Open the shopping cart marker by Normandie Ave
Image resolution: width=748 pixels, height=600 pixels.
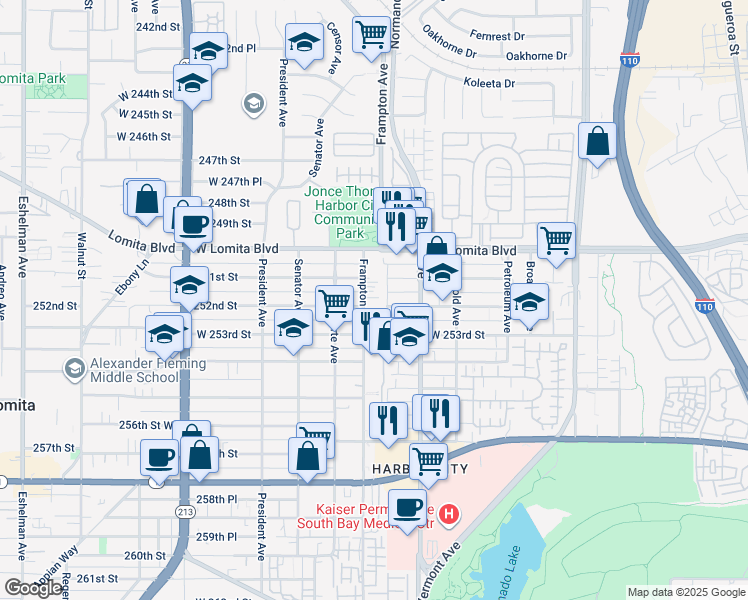pyautogui.click(x=371, y=35)
